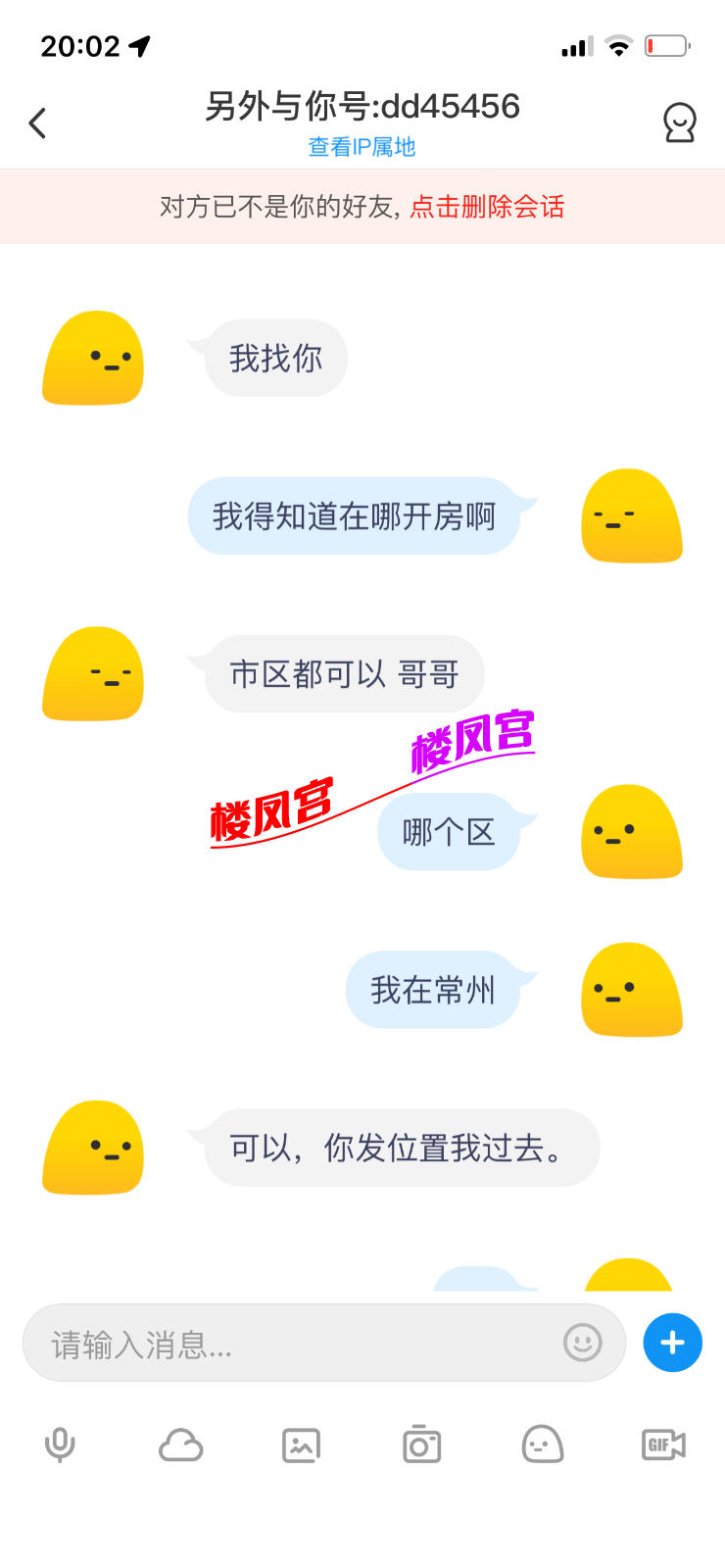Viewport: 725px width, 1568px height.
Task: Open the blue plus attachments button
Action: click(672, 1343)
